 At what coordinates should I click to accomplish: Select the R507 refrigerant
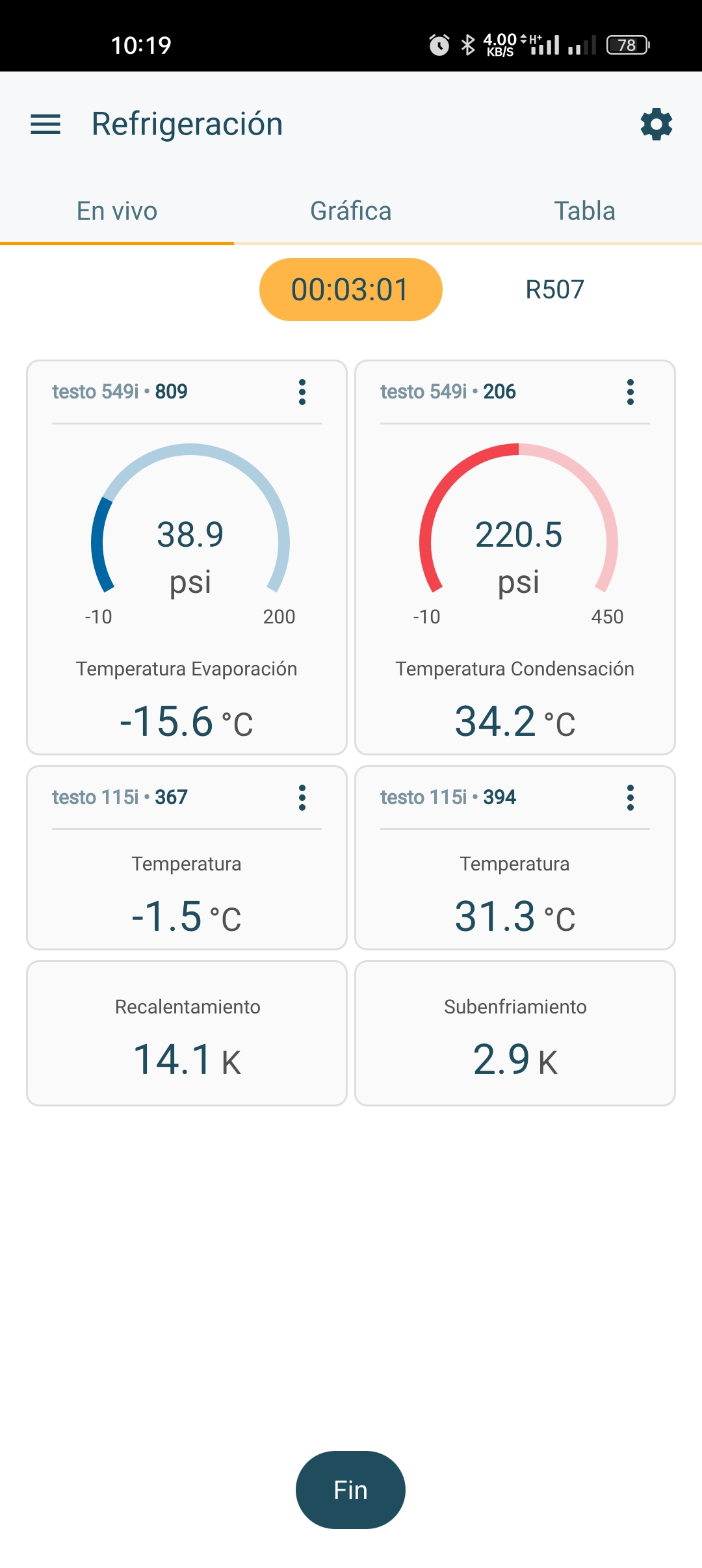pyautogui.click(x=556, y=289)
